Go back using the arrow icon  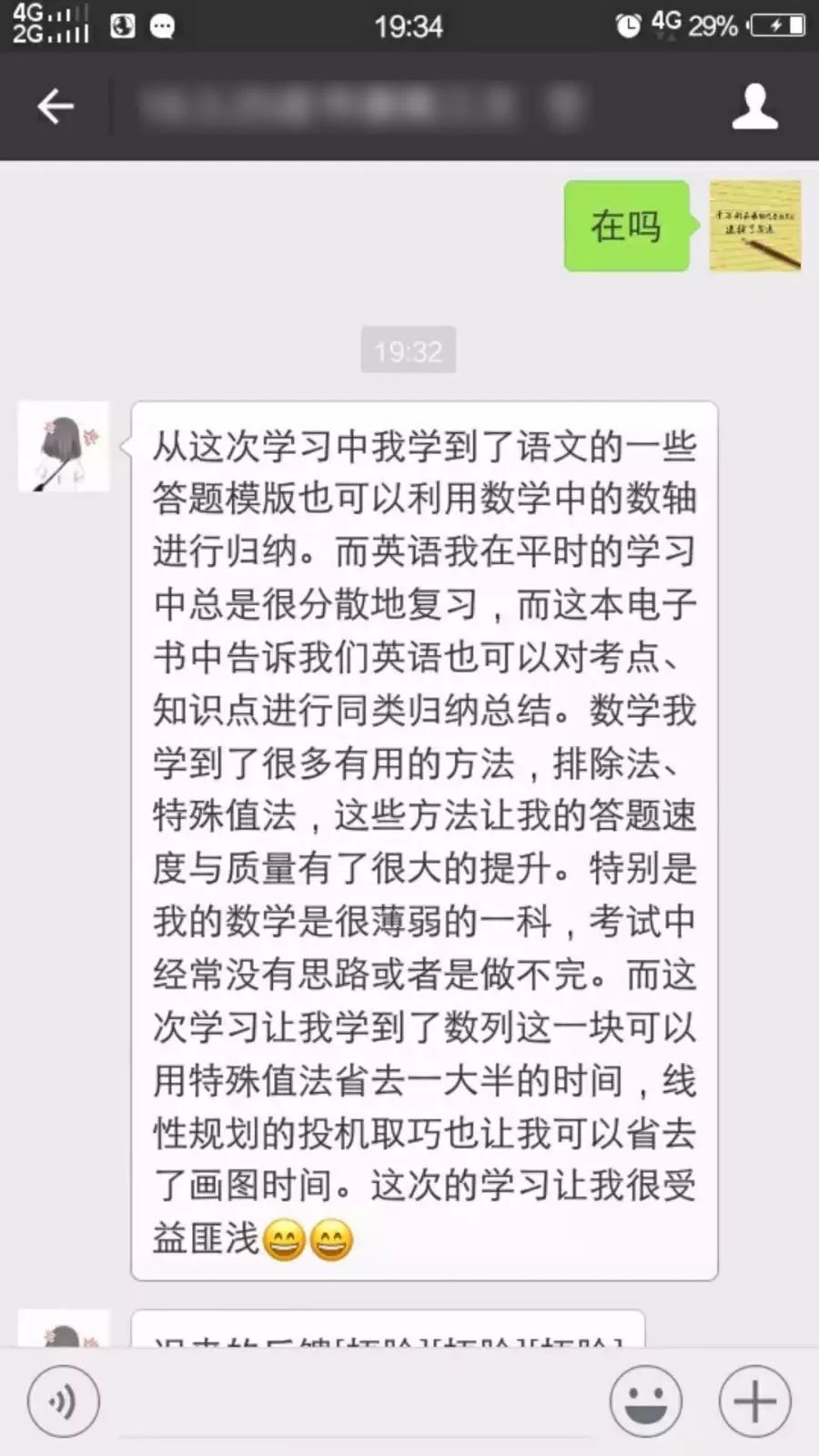[56, 106]
